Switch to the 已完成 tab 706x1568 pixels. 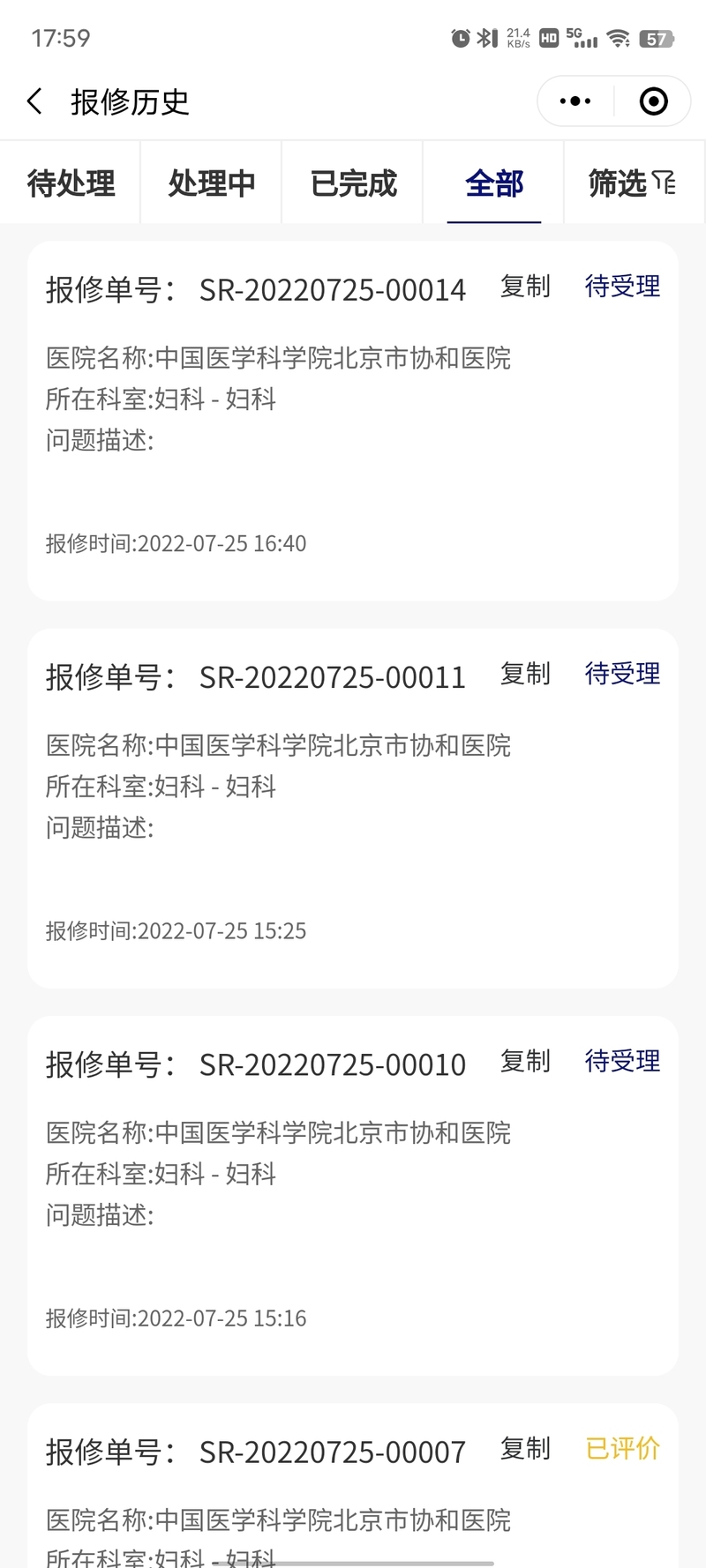353,183
